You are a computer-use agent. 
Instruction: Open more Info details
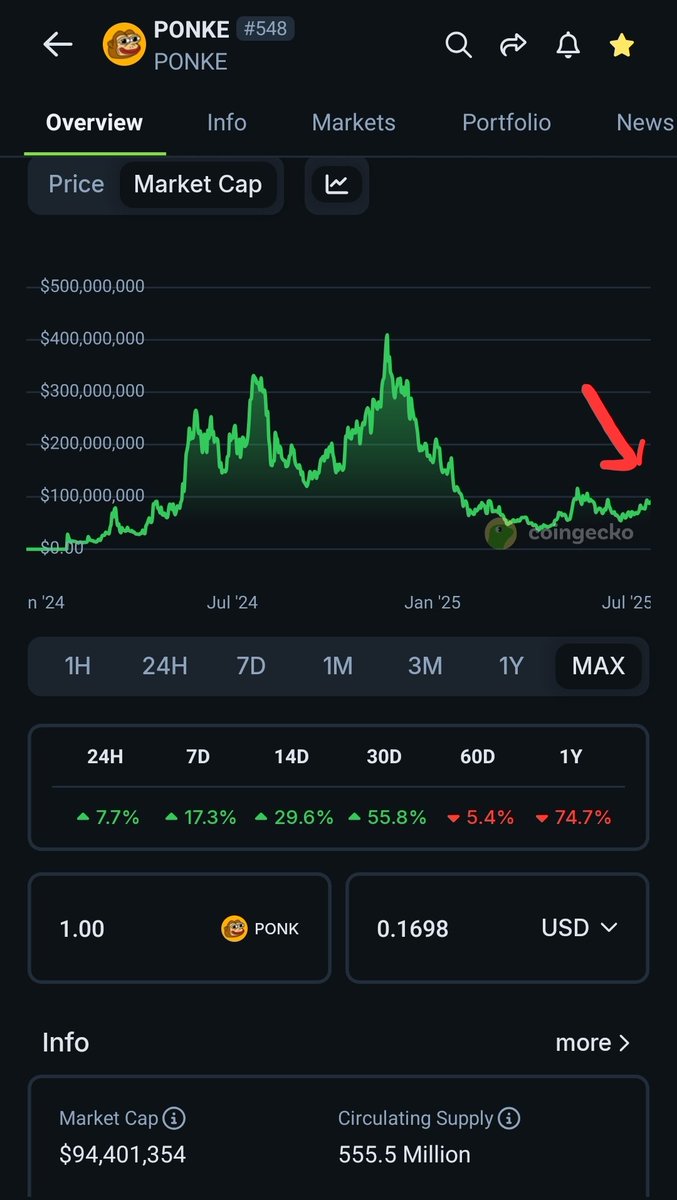click(593, 1043)
